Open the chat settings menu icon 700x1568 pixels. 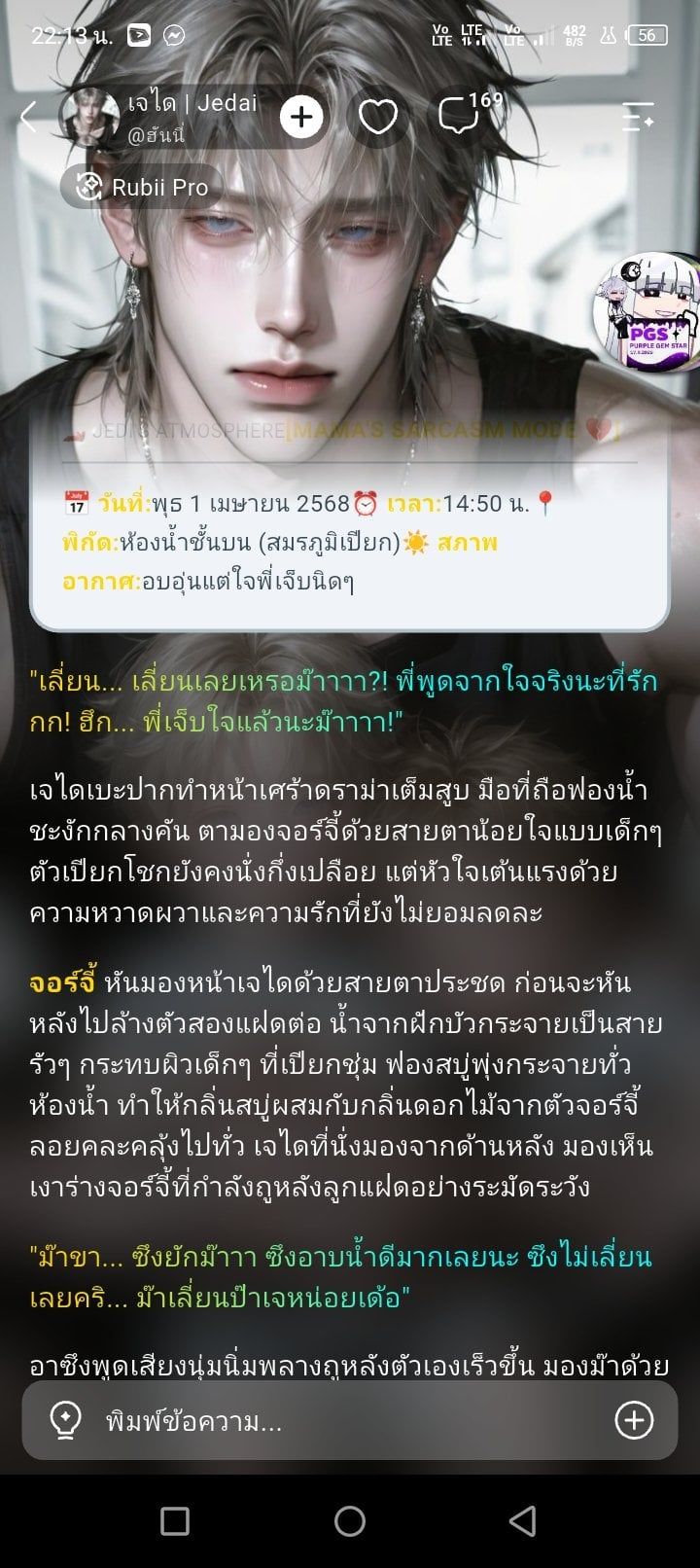639,118
